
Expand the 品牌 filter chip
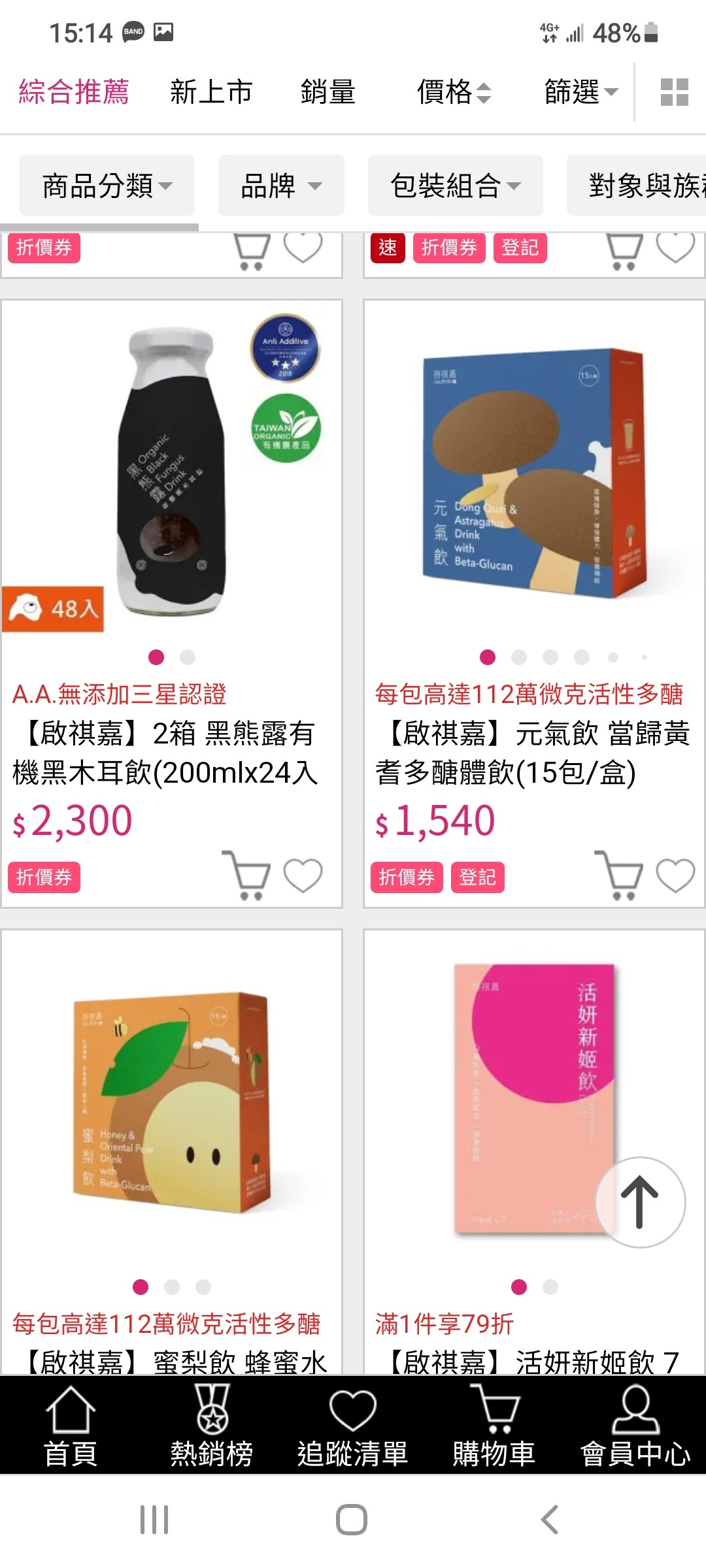click(x=281, y=186)
